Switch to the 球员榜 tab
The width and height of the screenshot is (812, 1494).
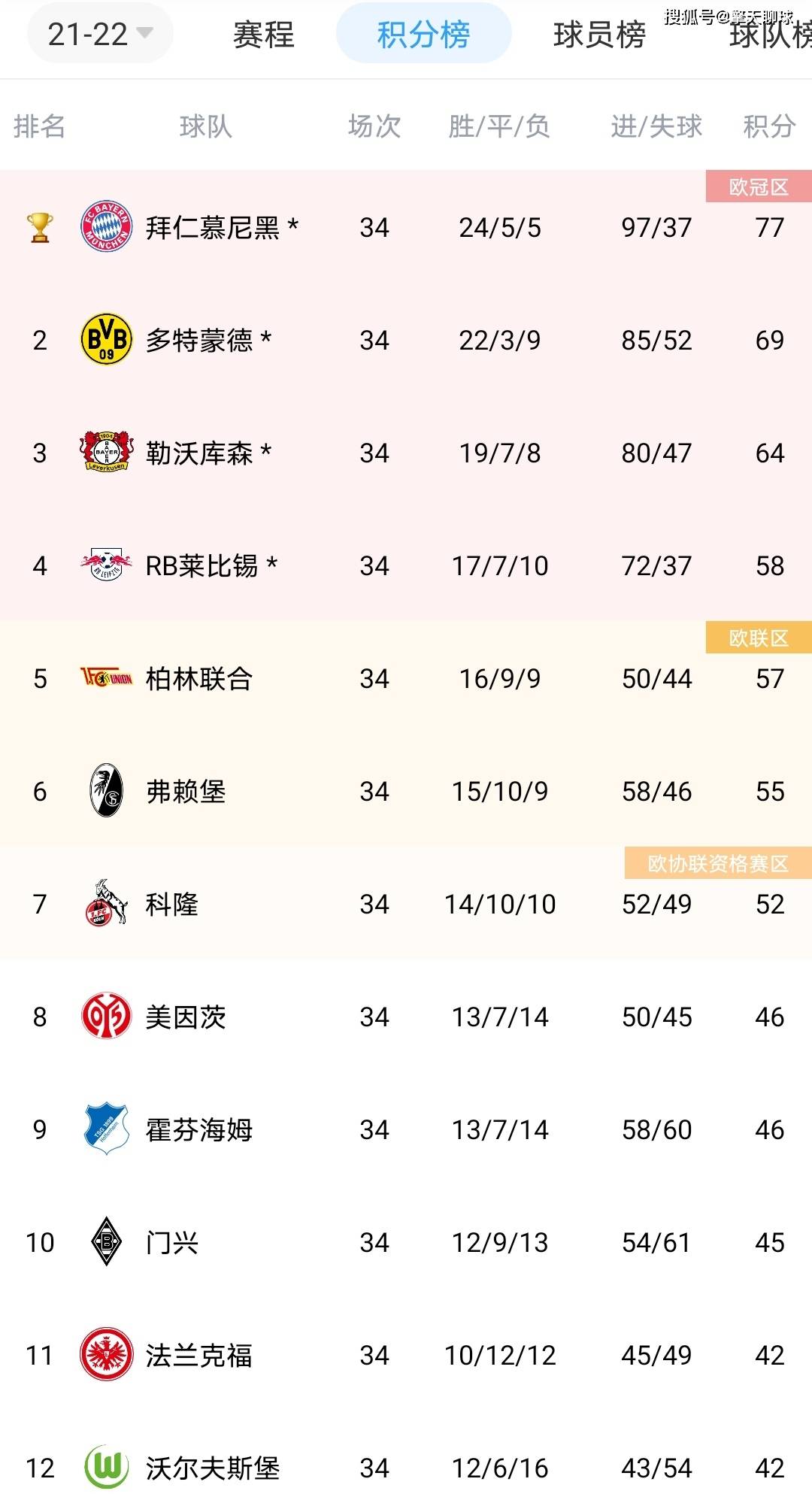(x=599, y=35)
